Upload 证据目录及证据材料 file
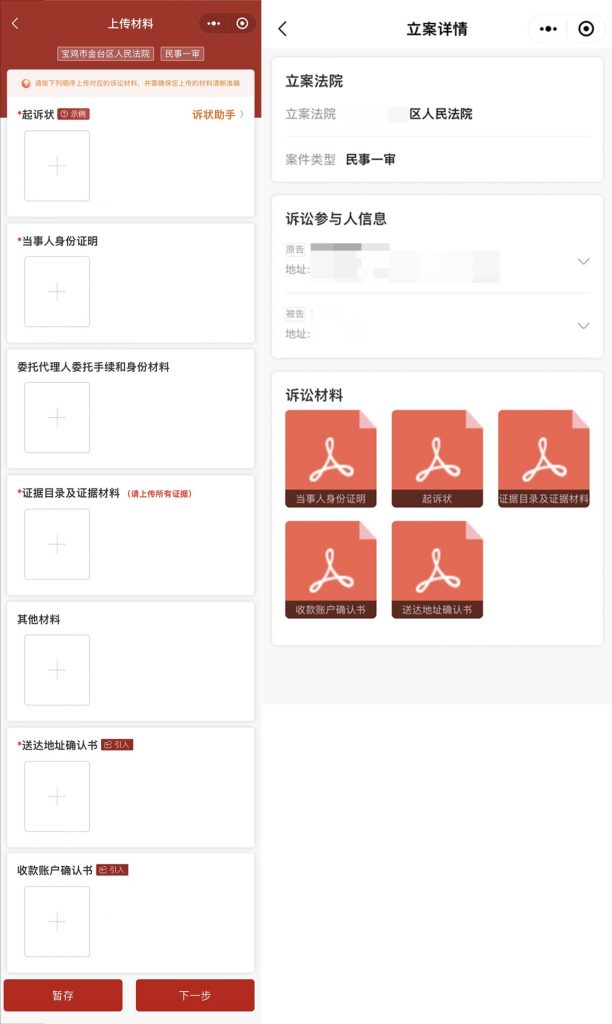 tap(57, 544)
